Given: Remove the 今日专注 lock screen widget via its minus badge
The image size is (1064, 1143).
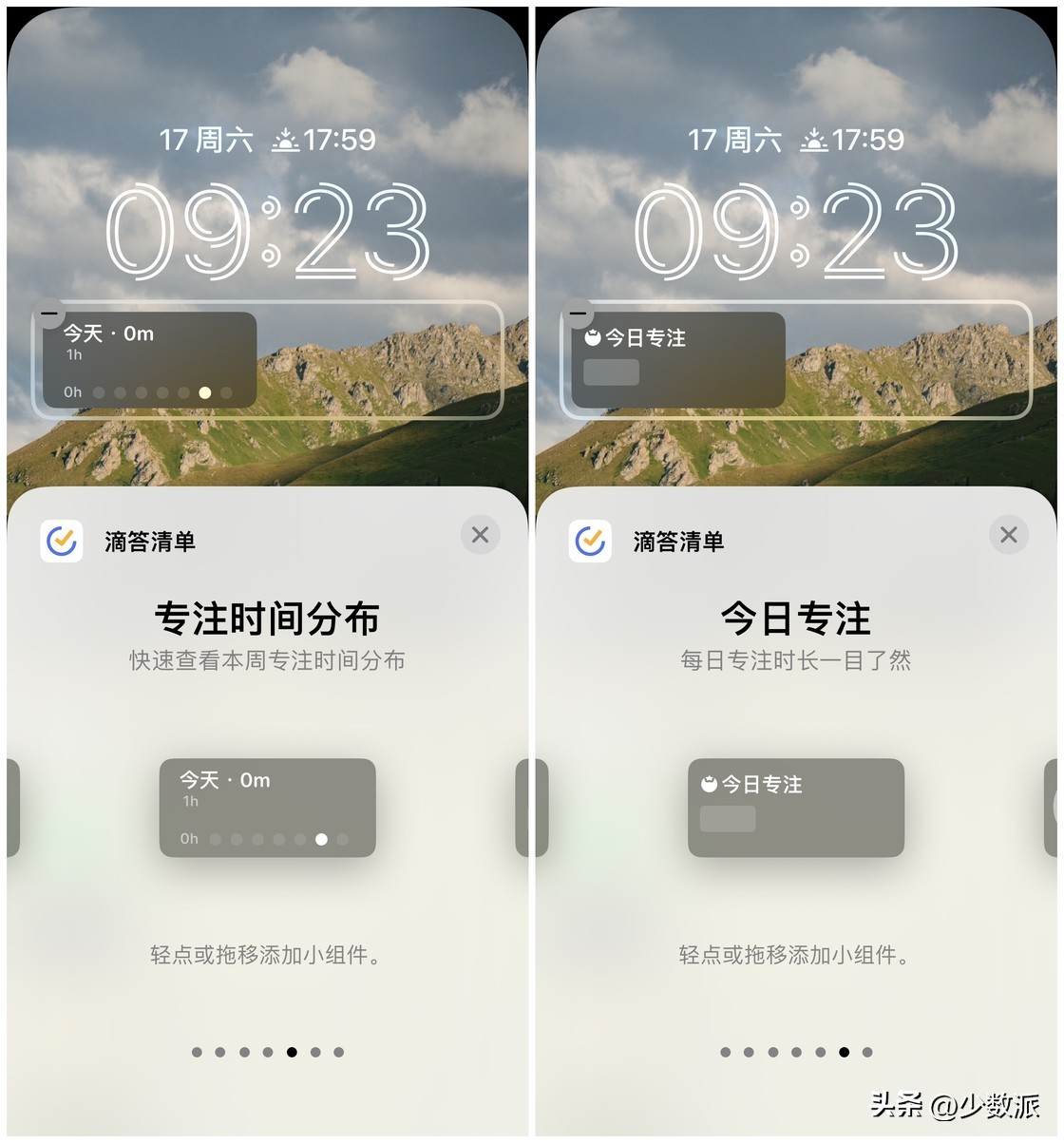Looking at the screenshot, I should 578,312.
